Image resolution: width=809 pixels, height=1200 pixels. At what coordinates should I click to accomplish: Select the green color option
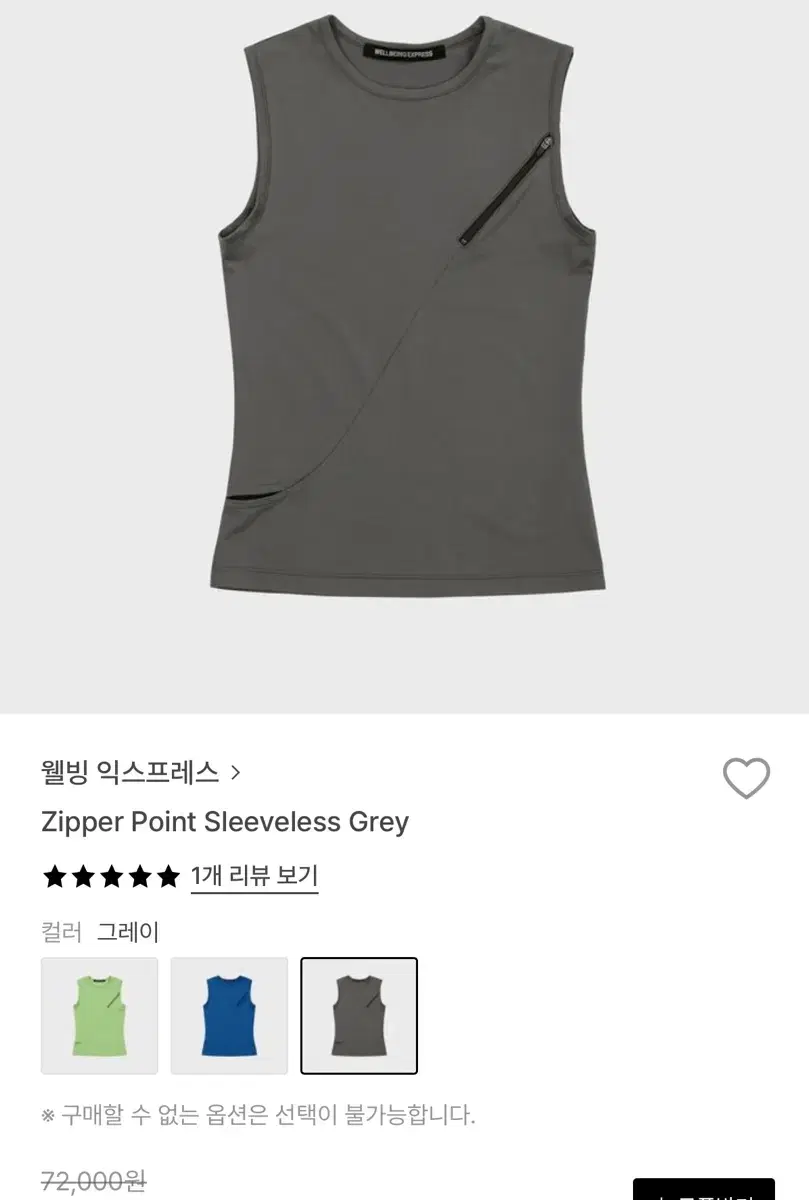(x=99, y=1014)
